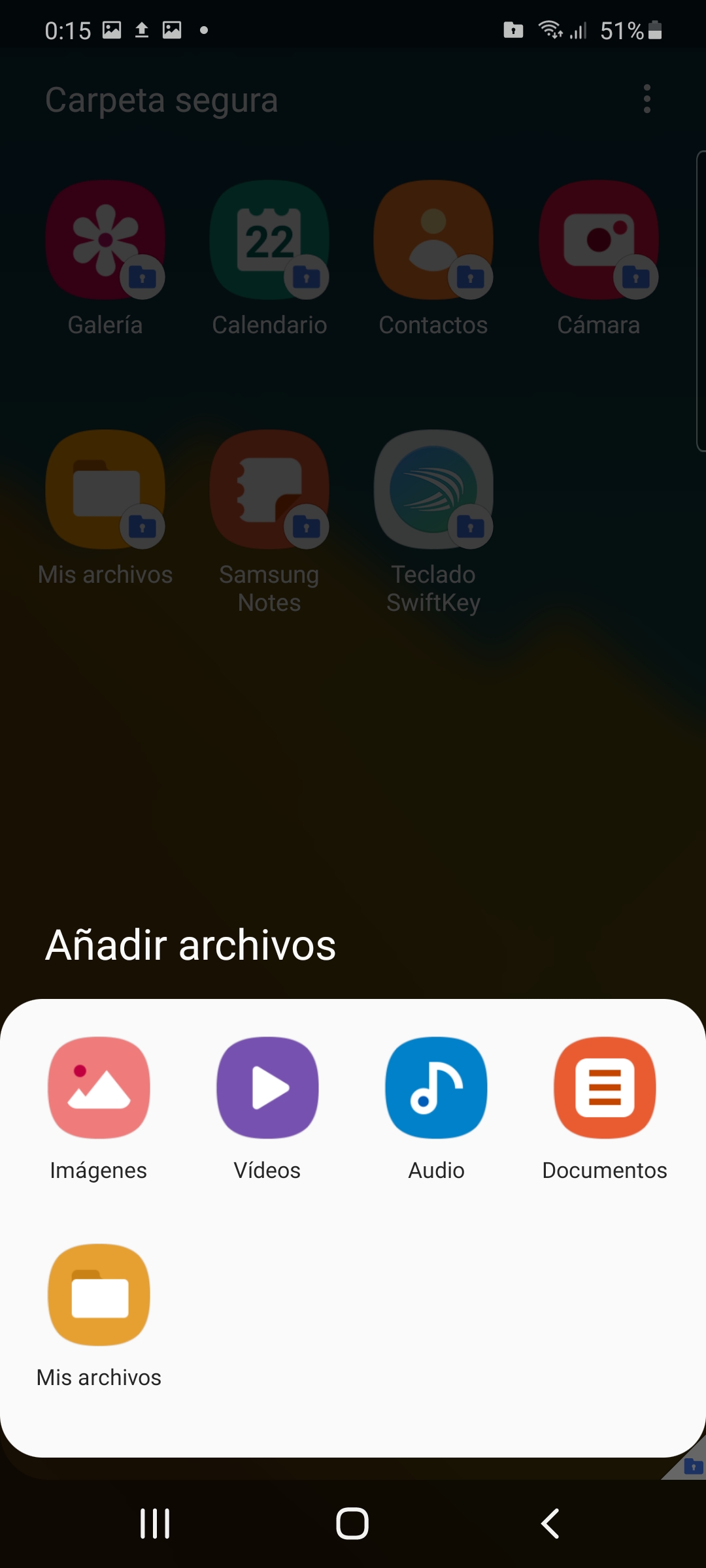The image size is (706, 1568).
Task: Go back with the navigation bar arrow
Action: (x=550, y=1524)
